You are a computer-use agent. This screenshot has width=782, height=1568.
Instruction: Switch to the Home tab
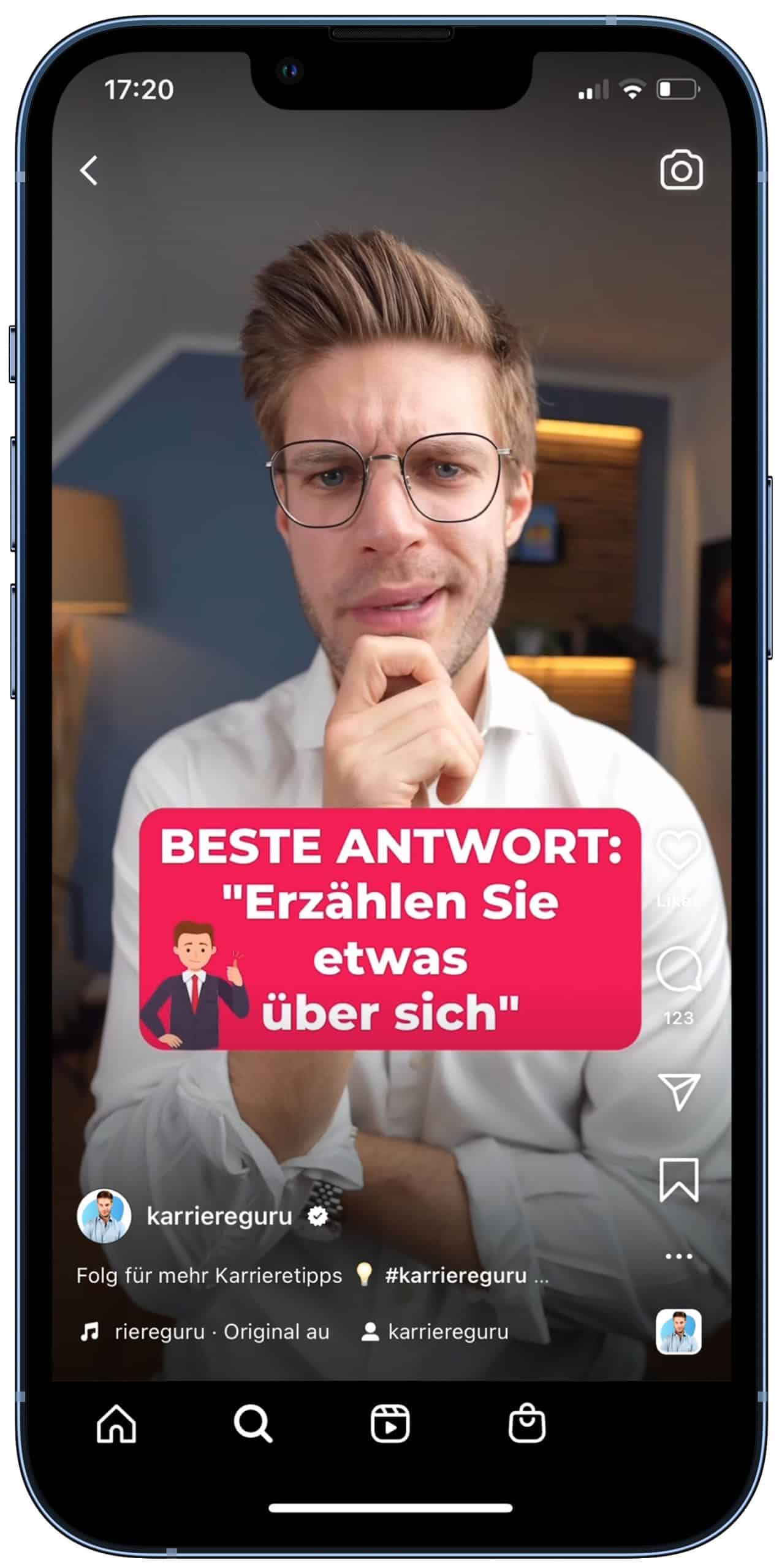[x=116, y=1423]
